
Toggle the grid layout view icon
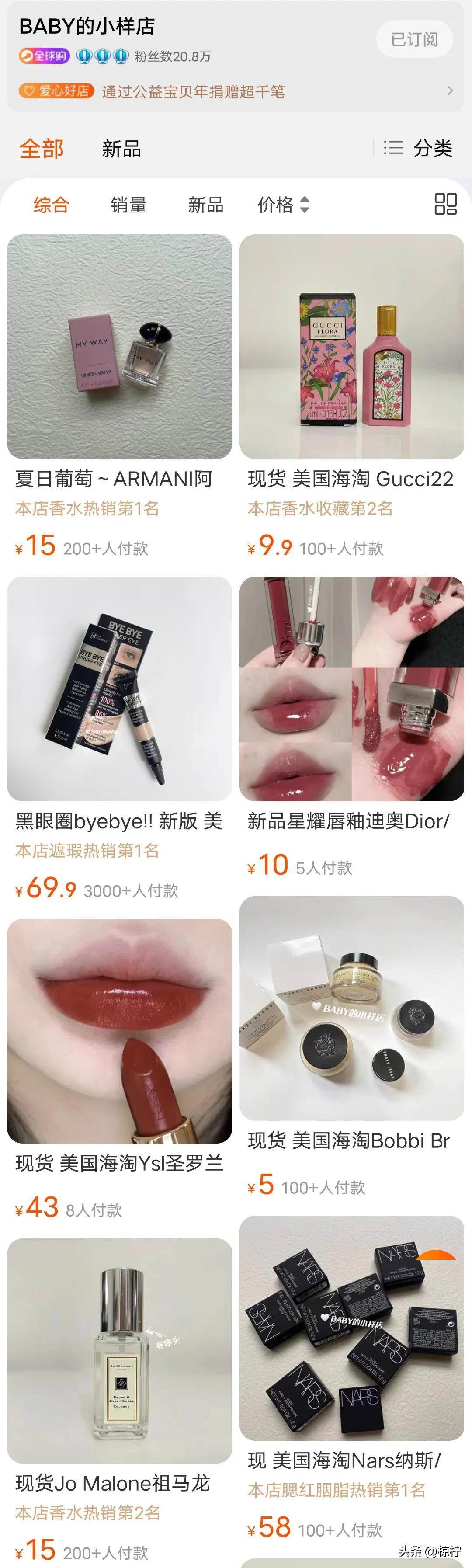click(445, 204)
